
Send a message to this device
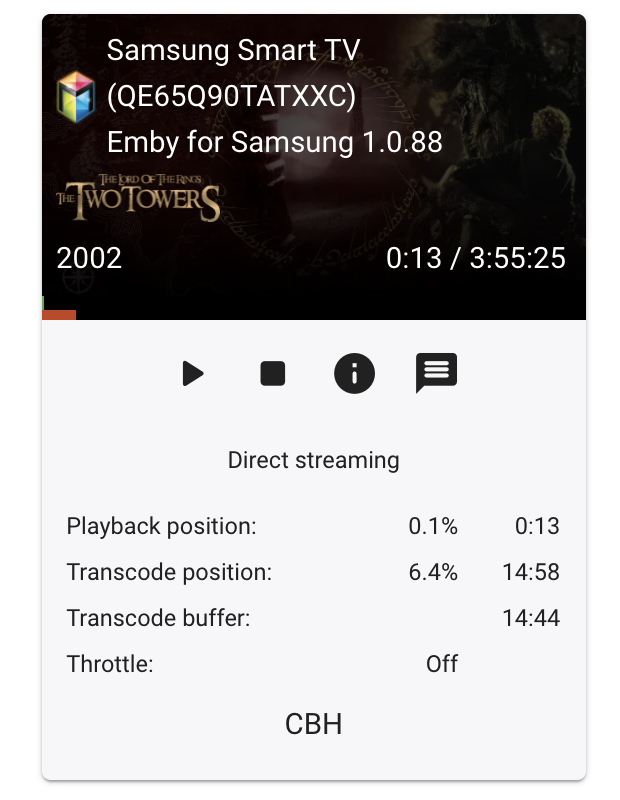coord(436,373)
